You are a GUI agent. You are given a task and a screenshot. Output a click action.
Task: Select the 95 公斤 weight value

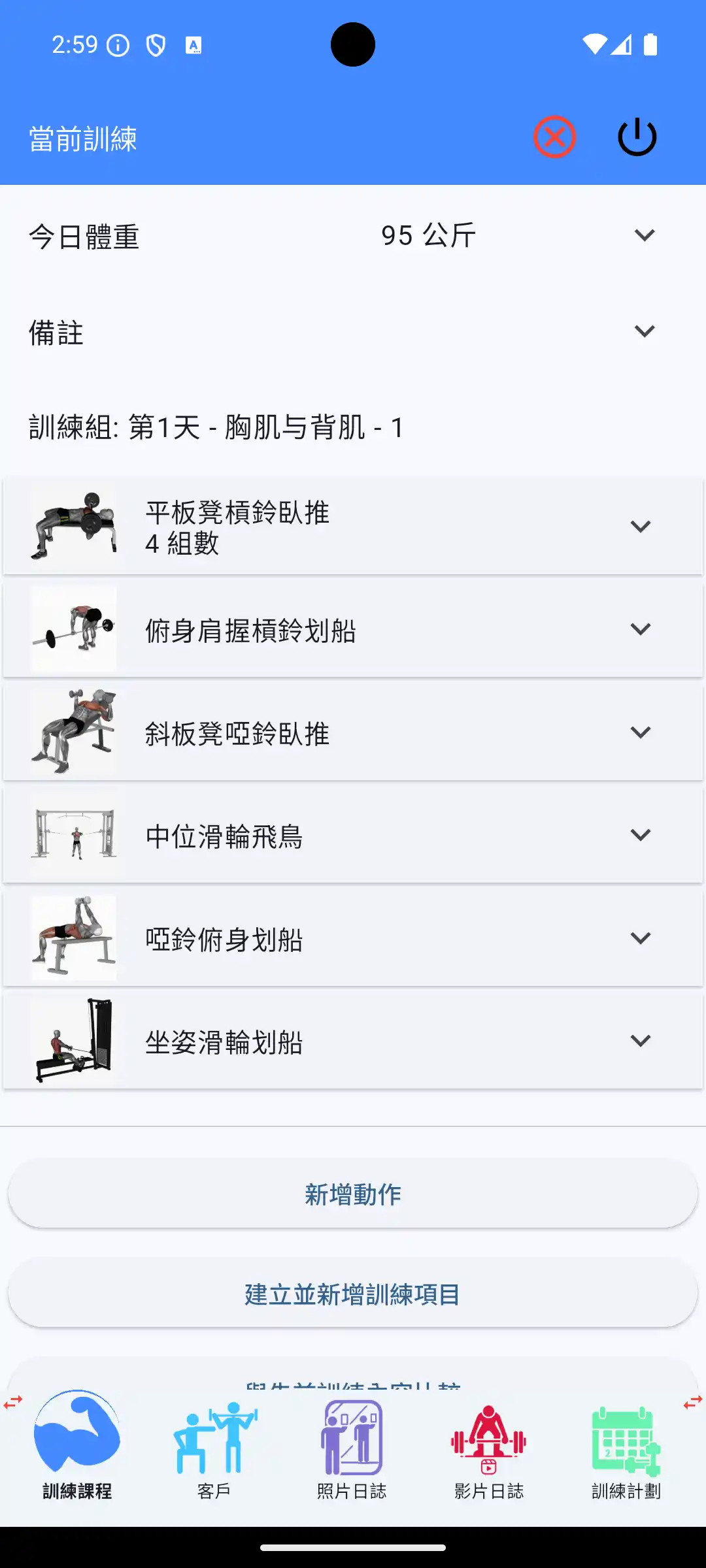[428, 235]
